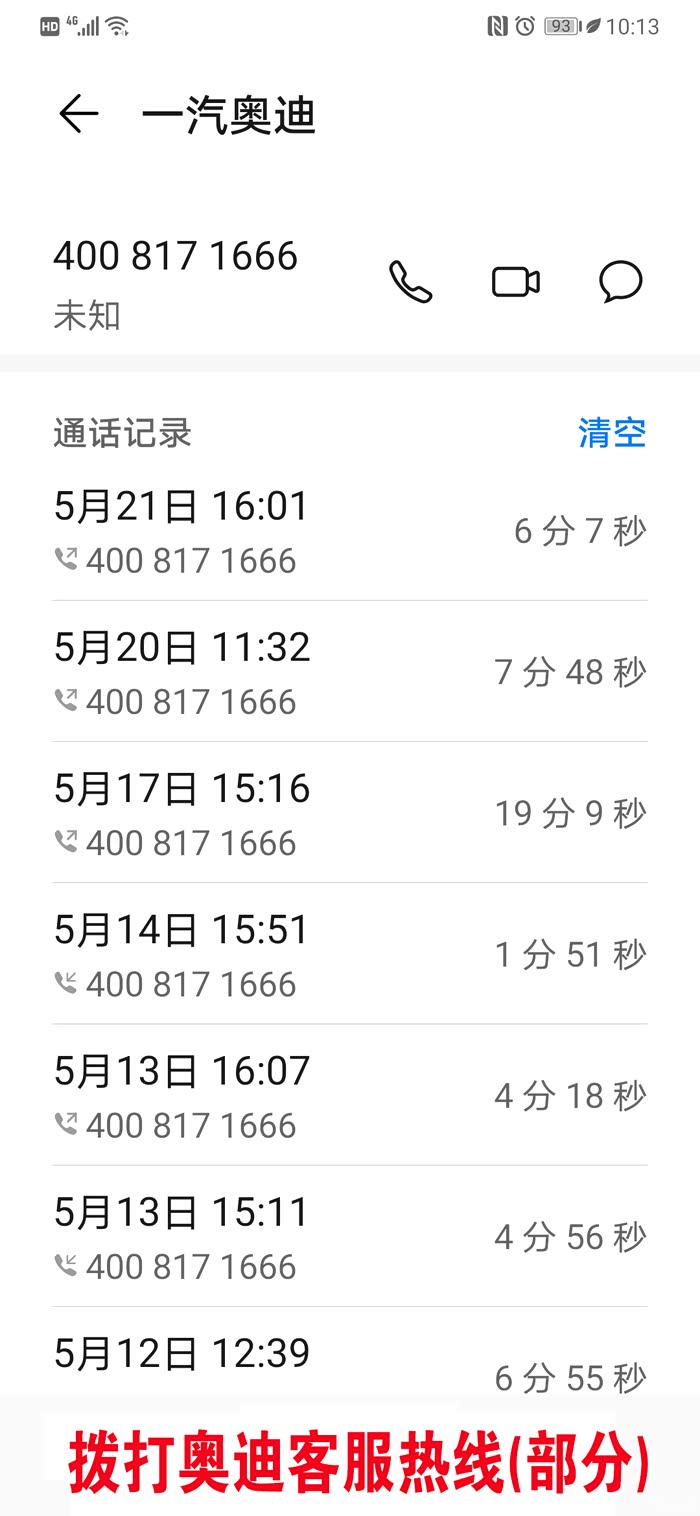
Task: Call 400 817 1666 with the phone icon
Action: coord(410,282)
